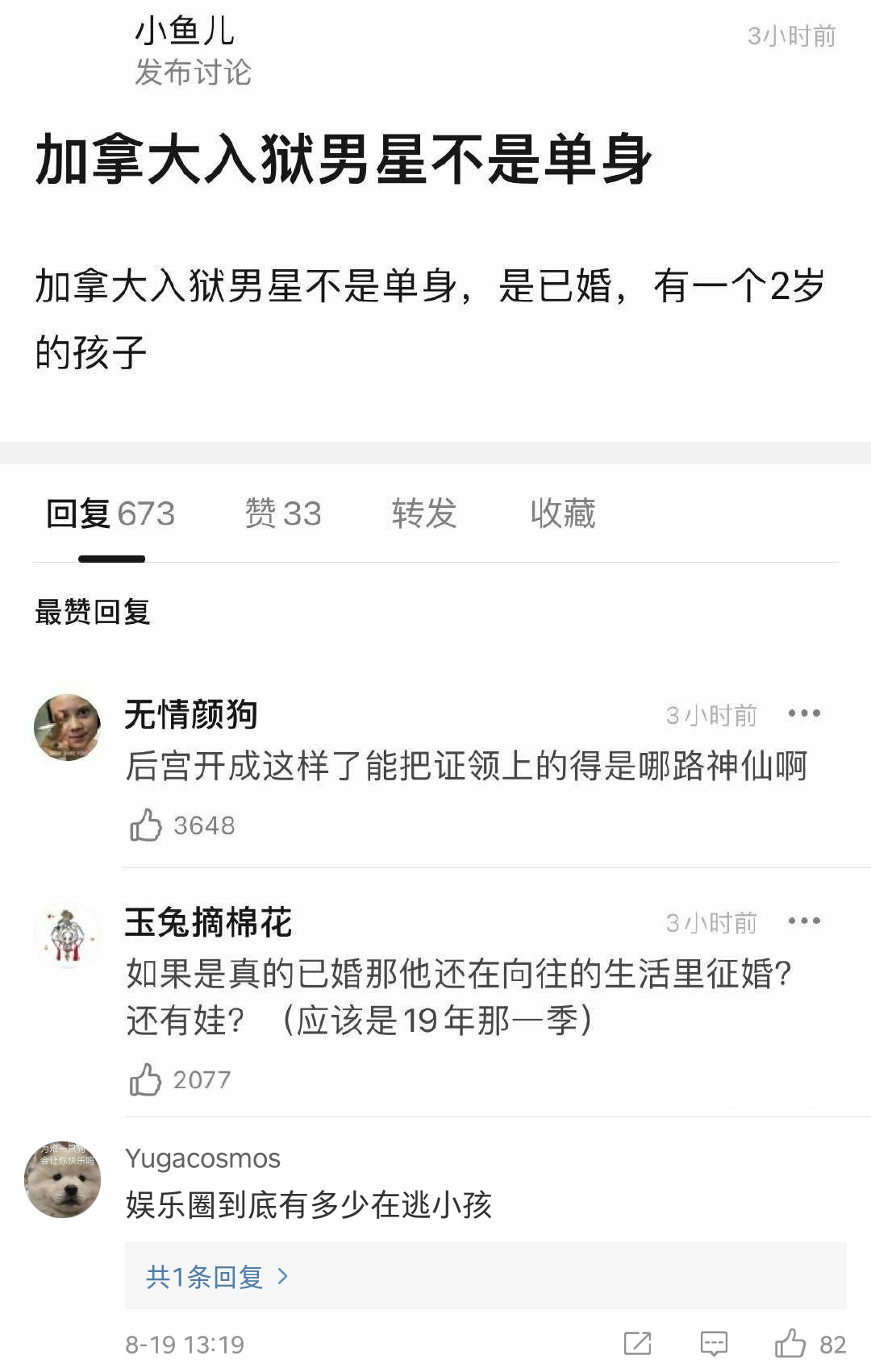This screenshot has width=871, height=1372.
Task: Switch to the 赞 33 tab
Action: (283, 513)
